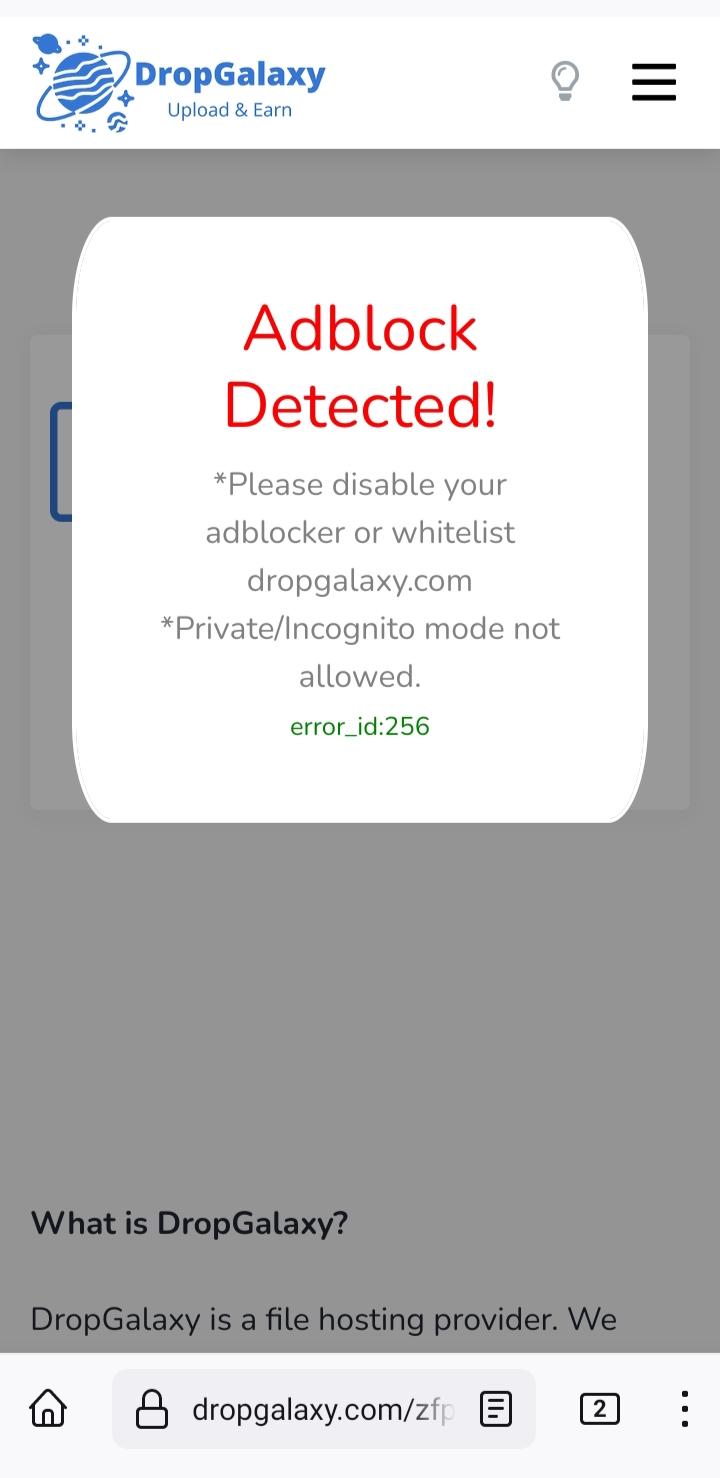Go to the browser home page
Image resolution: width=720 pixels, height=1478 pixels.
[x=48, y=1409]
